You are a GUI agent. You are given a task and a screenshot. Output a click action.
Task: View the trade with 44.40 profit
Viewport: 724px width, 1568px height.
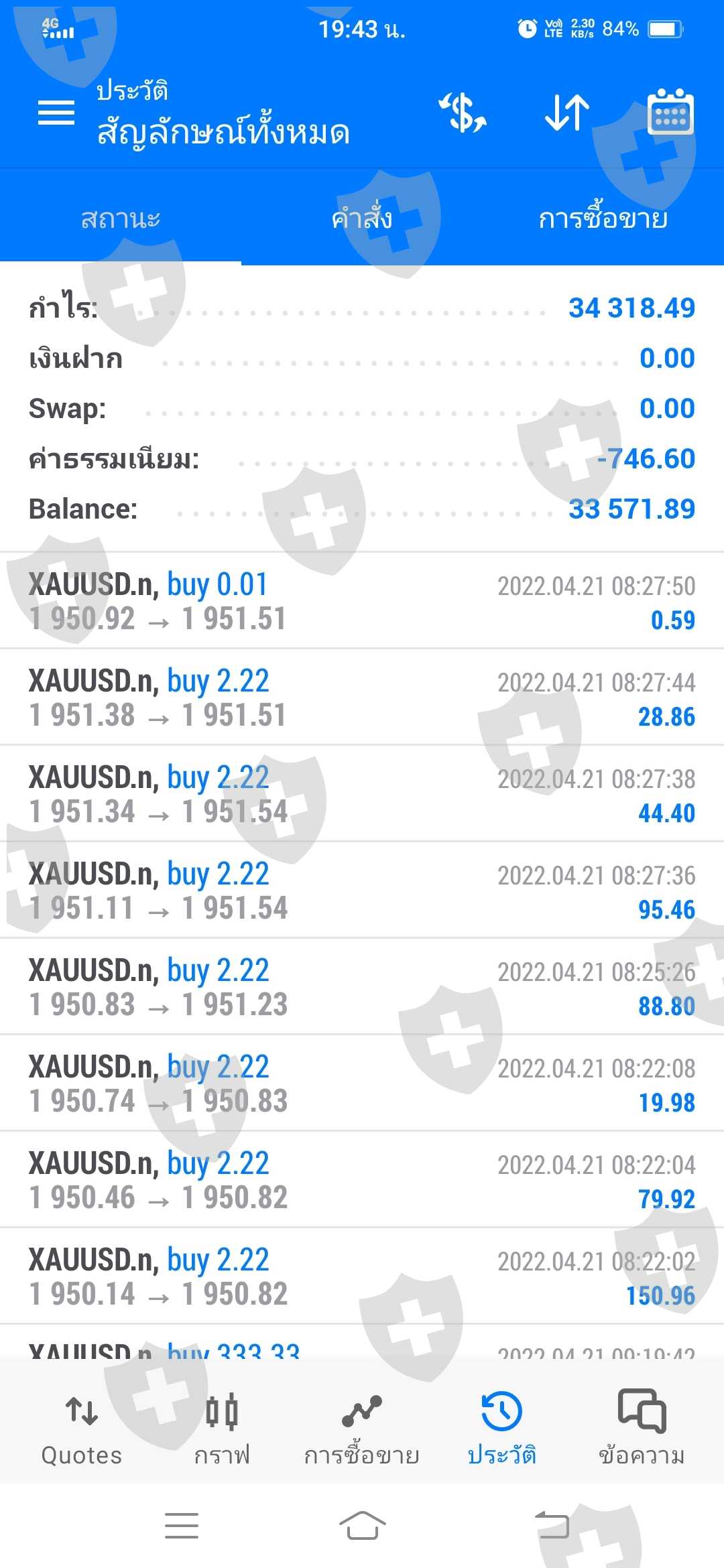pyautogui.click(x=362, y=794)
